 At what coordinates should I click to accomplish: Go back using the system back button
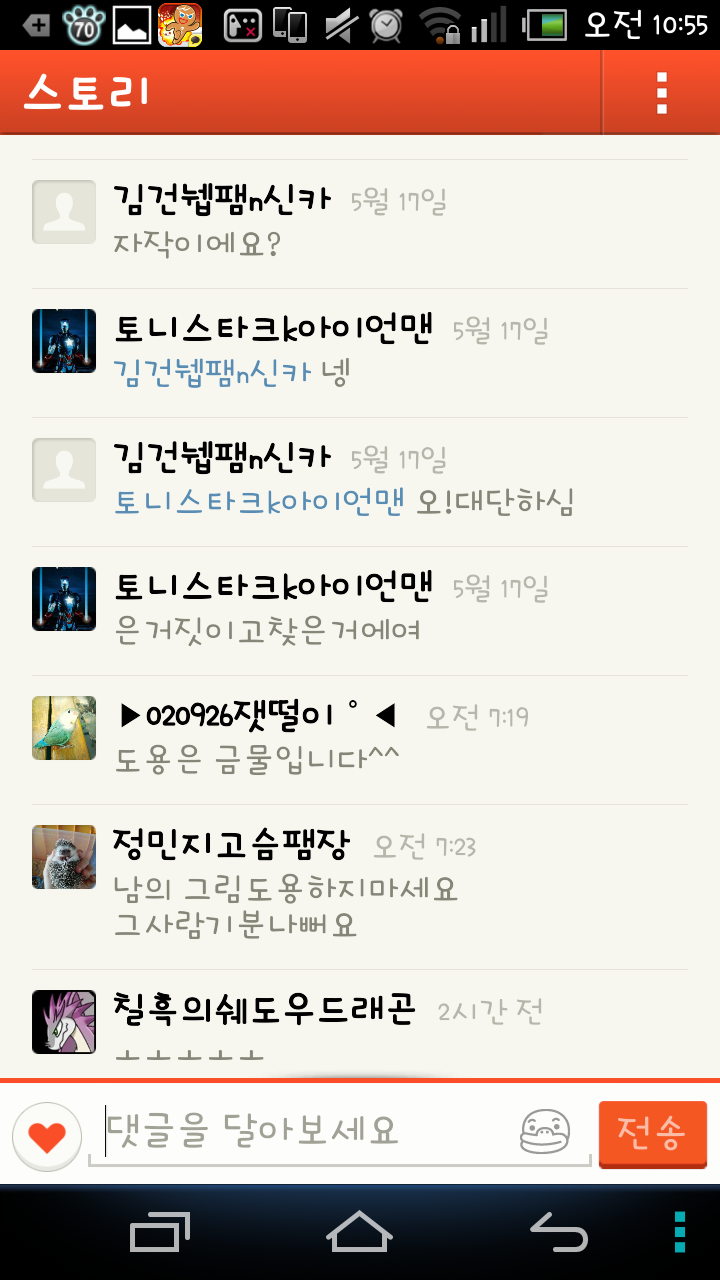tap(558, 1231)
